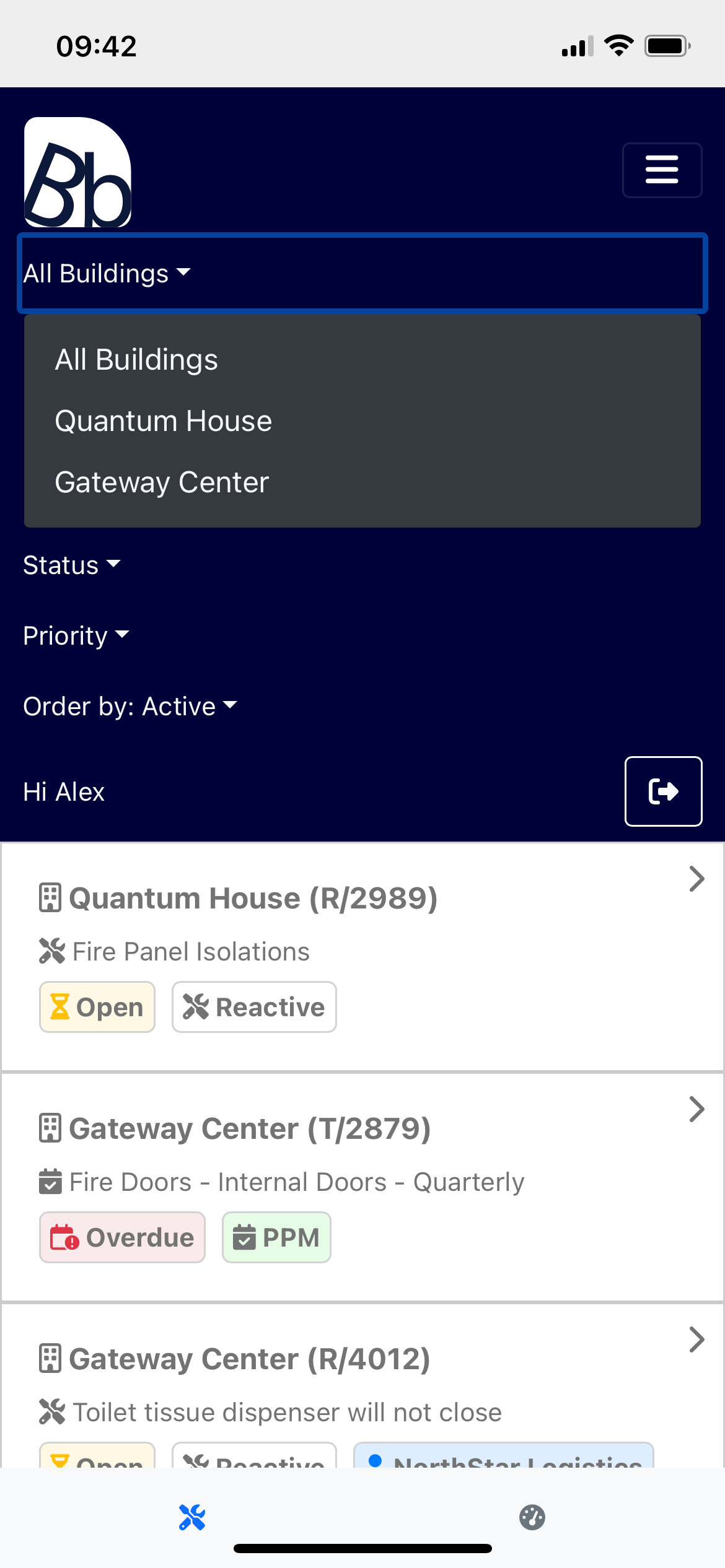Select All Buildings from the open dropdown
The height and width of the screenshot is (1568, 725).
coord(136,359)
